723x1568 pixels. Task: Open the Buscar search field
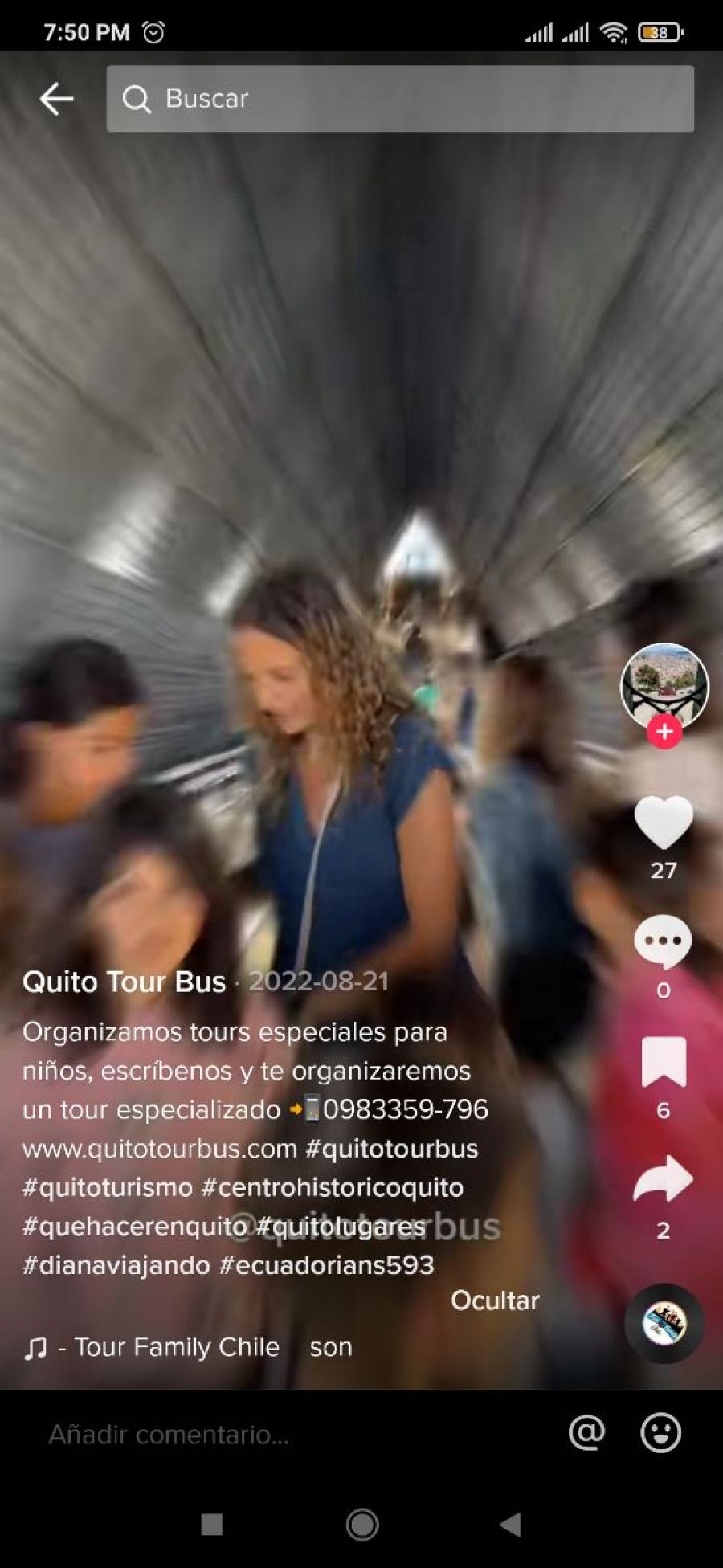[x=400, y=99]
